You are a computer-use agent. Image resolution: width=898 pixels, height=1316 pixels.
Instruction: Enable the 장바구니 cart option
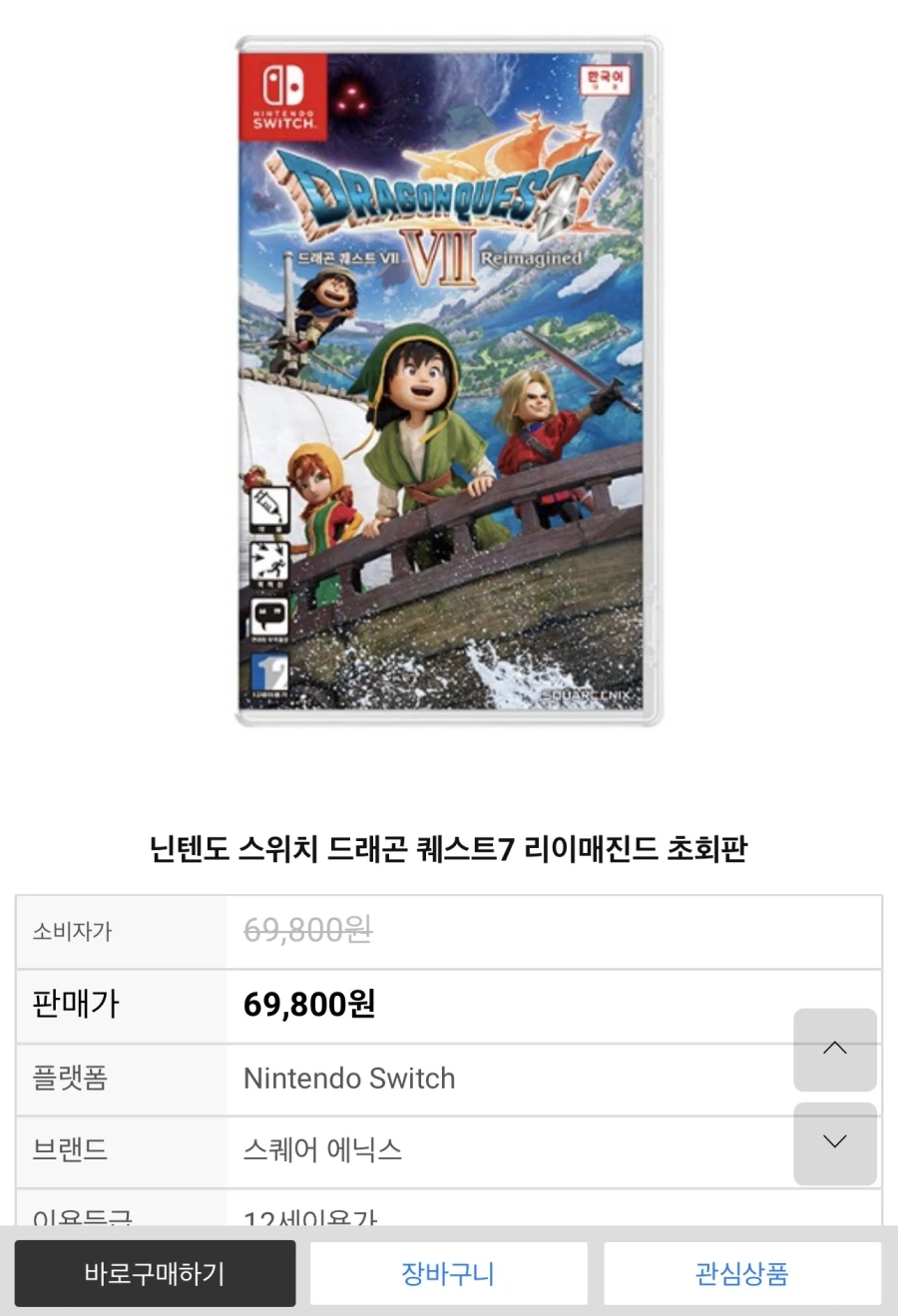coord(447,1272)
